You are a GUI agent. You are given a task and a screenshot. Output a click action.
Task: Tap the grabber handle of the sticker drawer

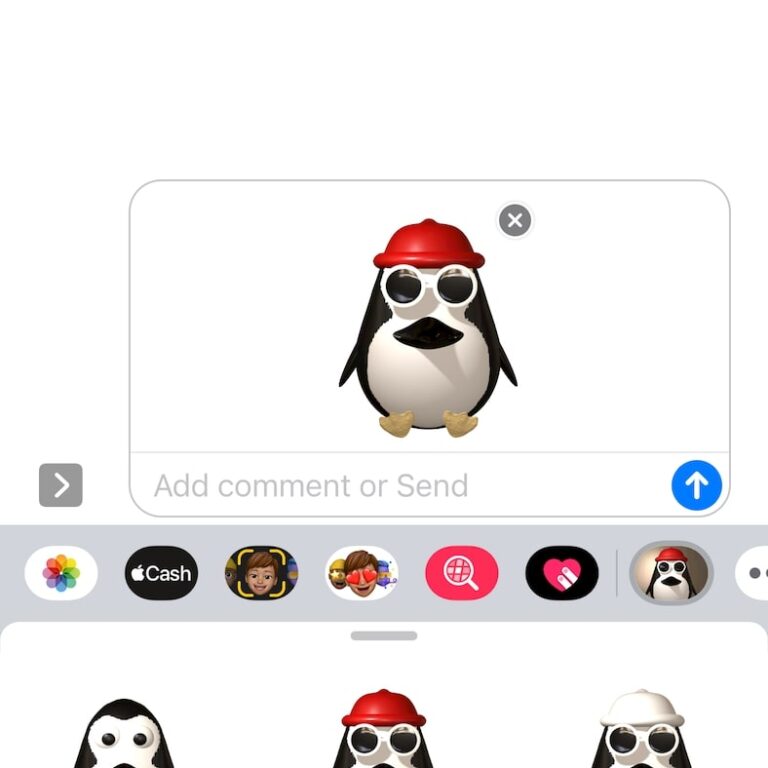(384, 636)
